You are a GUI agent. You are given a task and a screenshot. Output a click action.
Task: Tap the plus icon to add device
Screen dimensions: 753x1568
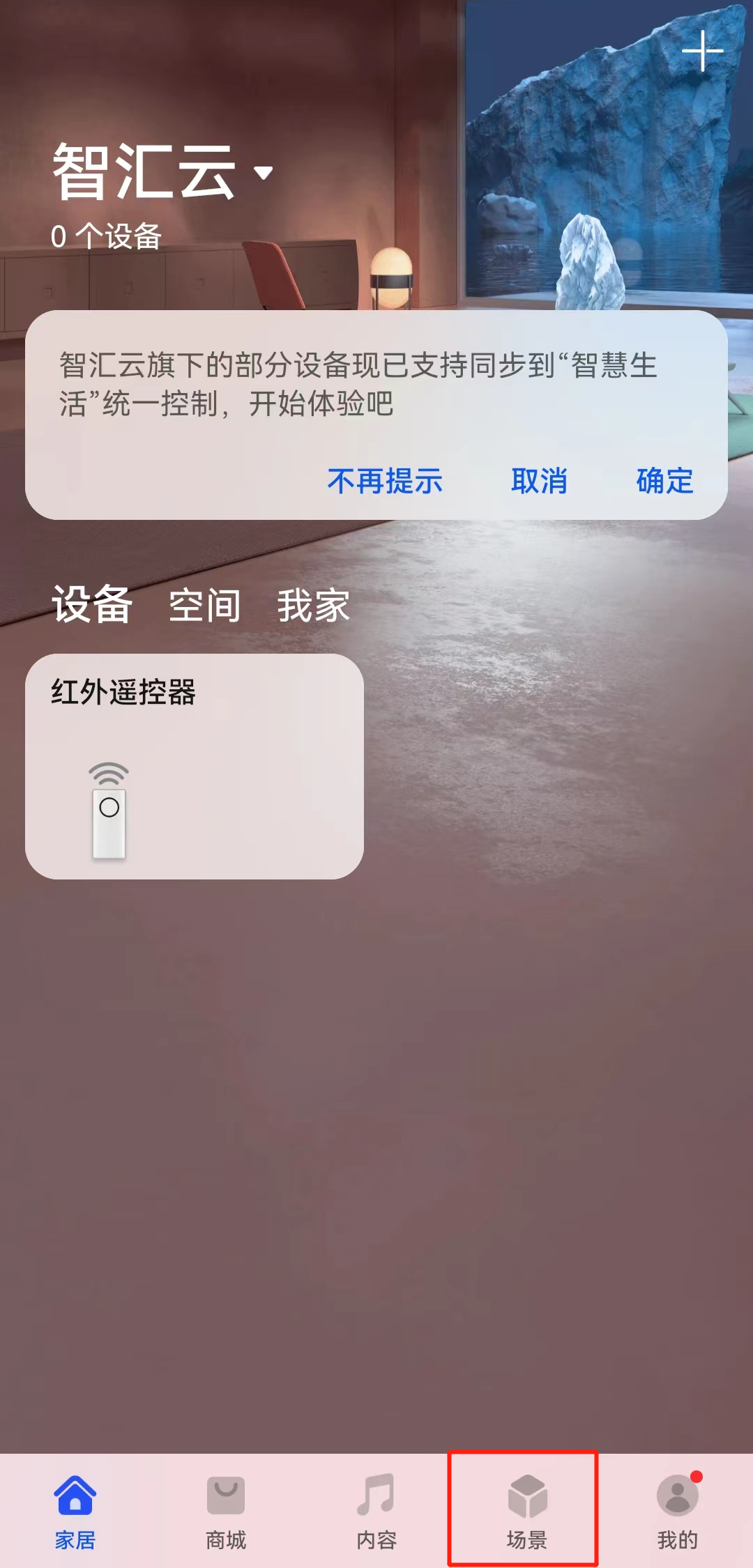[x=701, y=51]
